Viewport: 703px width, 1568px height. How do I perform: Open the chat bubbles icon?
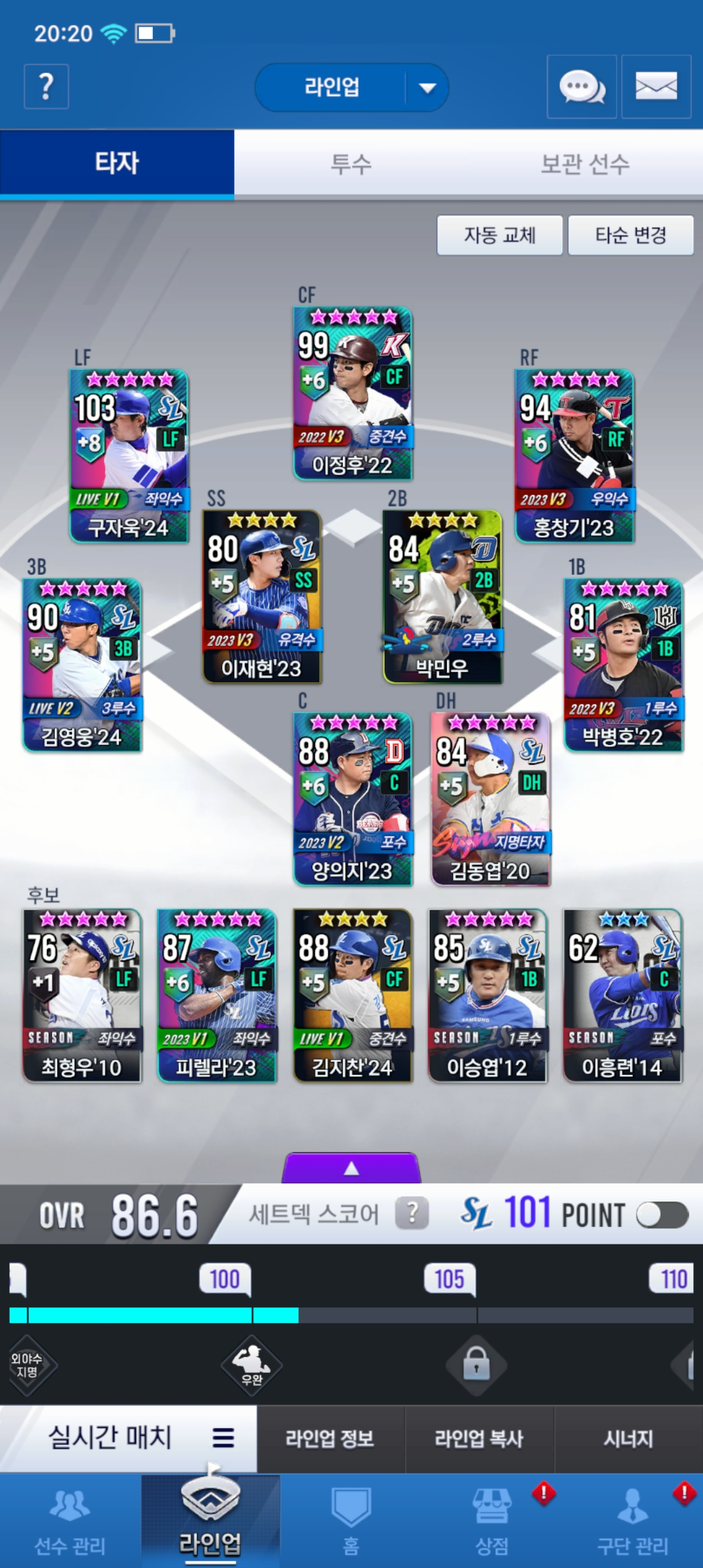(581, 87)
